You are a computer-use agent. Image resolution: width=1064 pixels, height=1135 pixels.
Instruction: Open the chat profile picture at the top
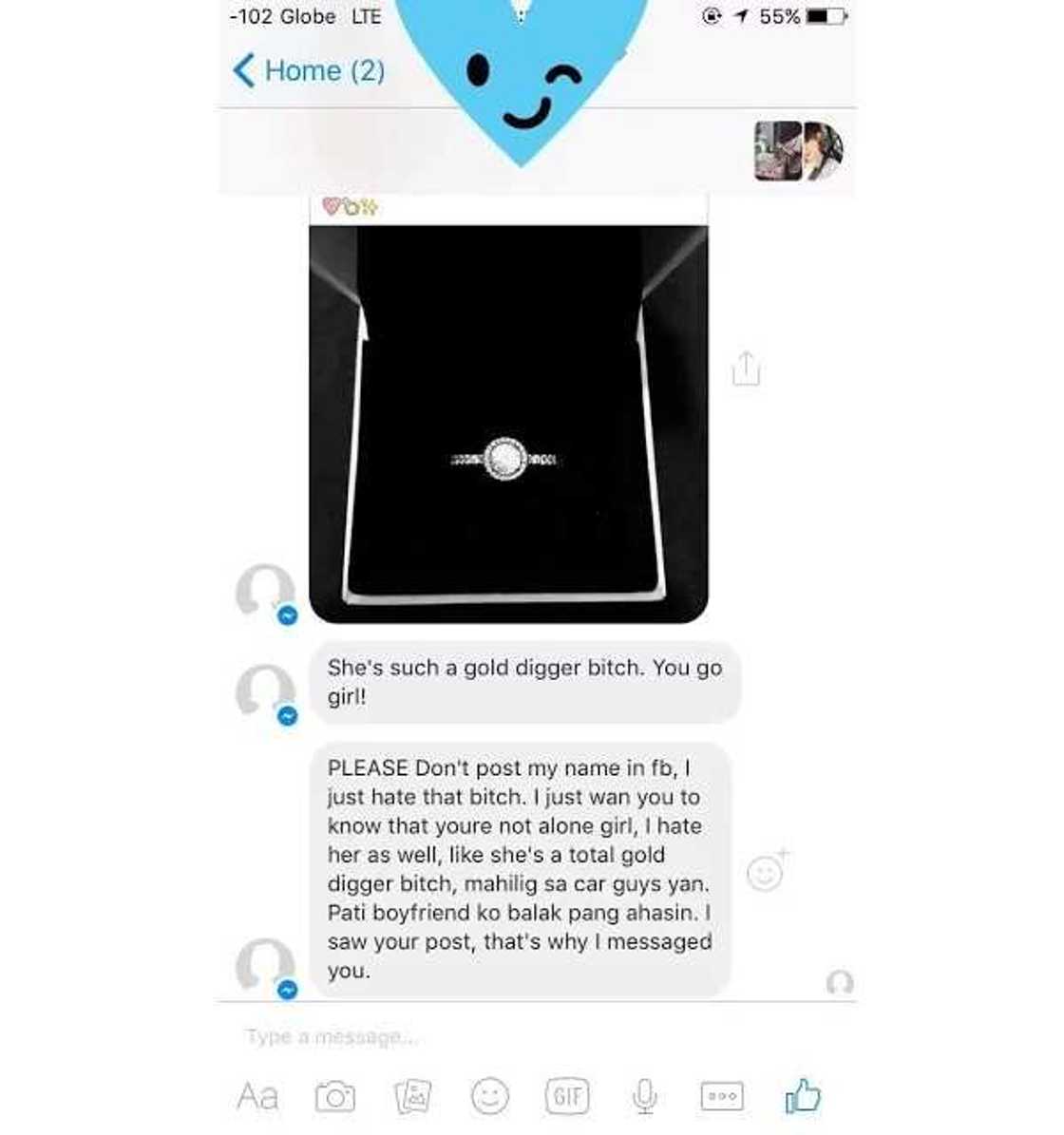pos(798,151)
